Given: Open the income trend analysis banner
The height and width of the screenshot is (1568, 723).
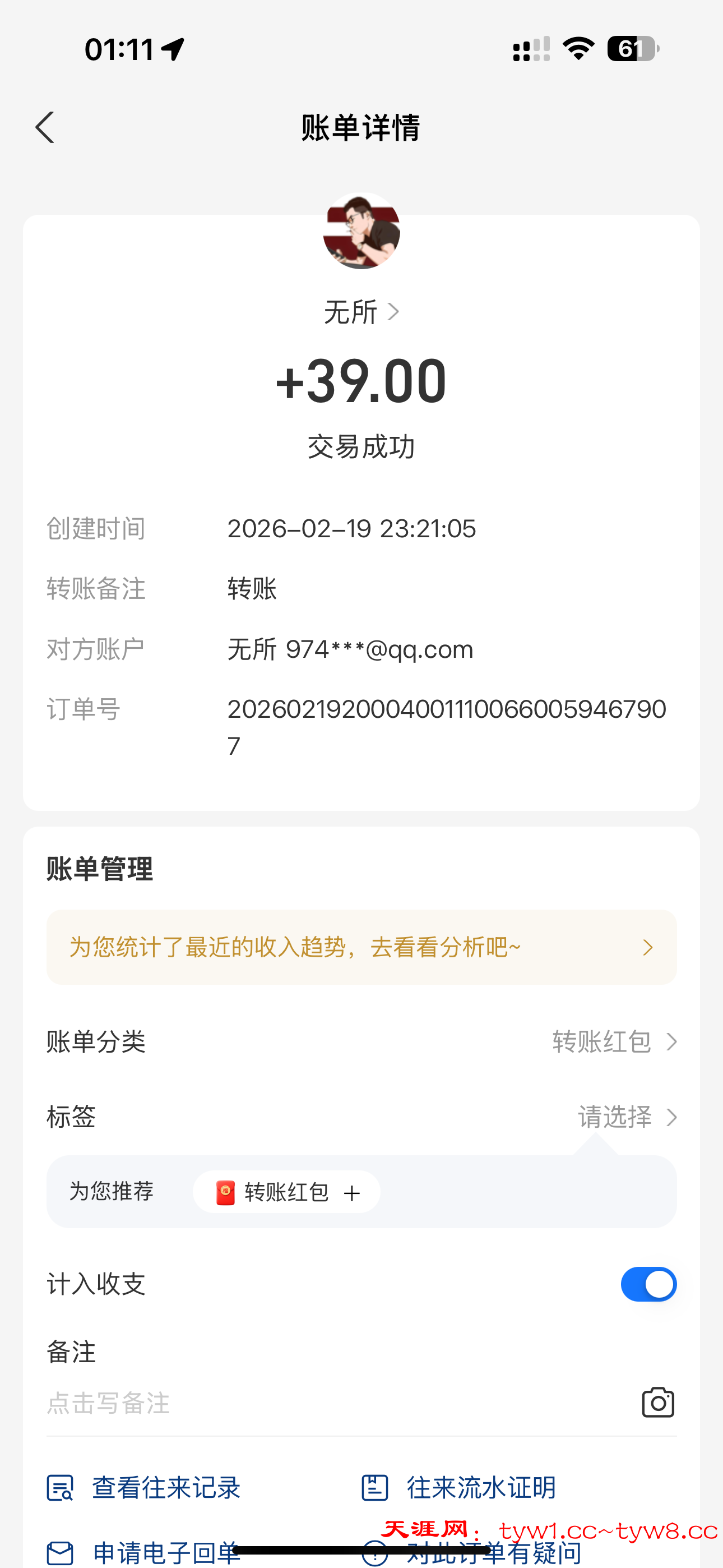Looking at the screenshot, I should pos(361,947).
